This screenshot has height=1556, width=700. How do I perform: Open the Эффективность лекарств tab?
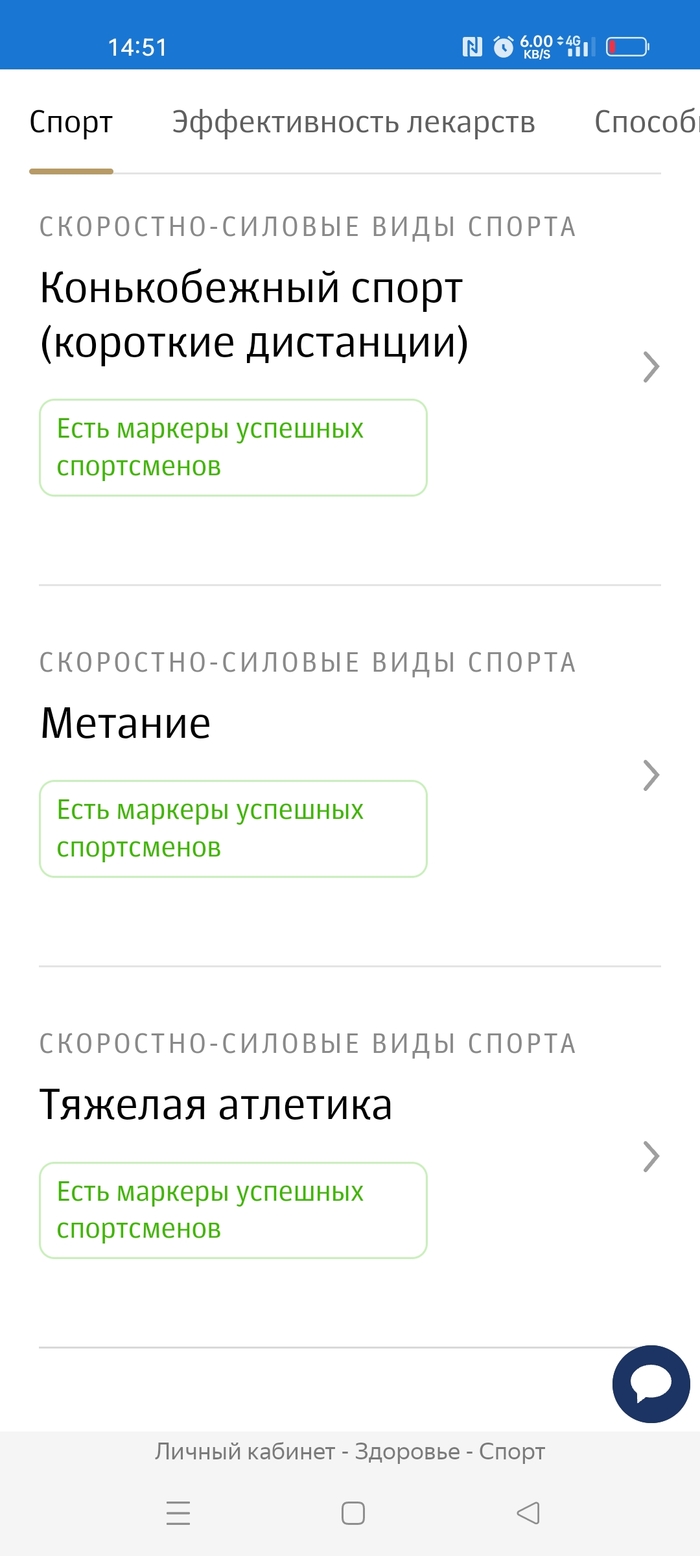tap(353, 123)
